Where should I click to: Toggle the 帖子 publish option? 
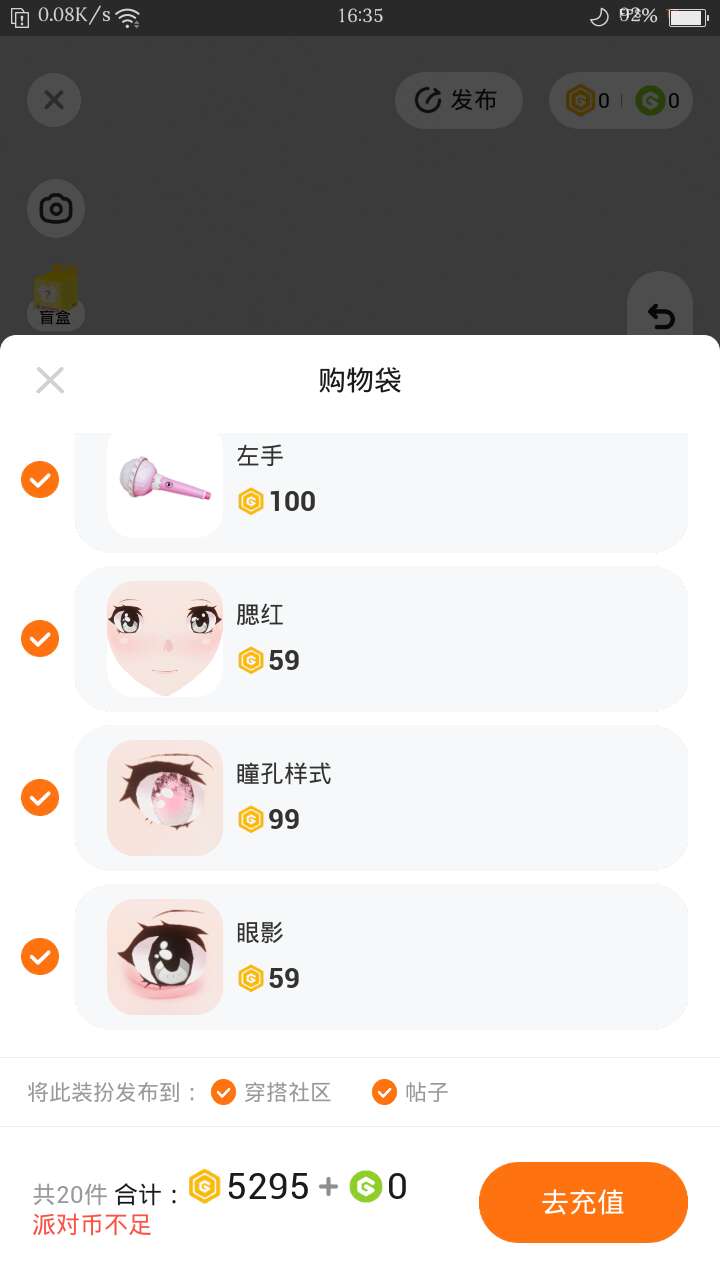pyautogui.click(x=384, y=1092)
